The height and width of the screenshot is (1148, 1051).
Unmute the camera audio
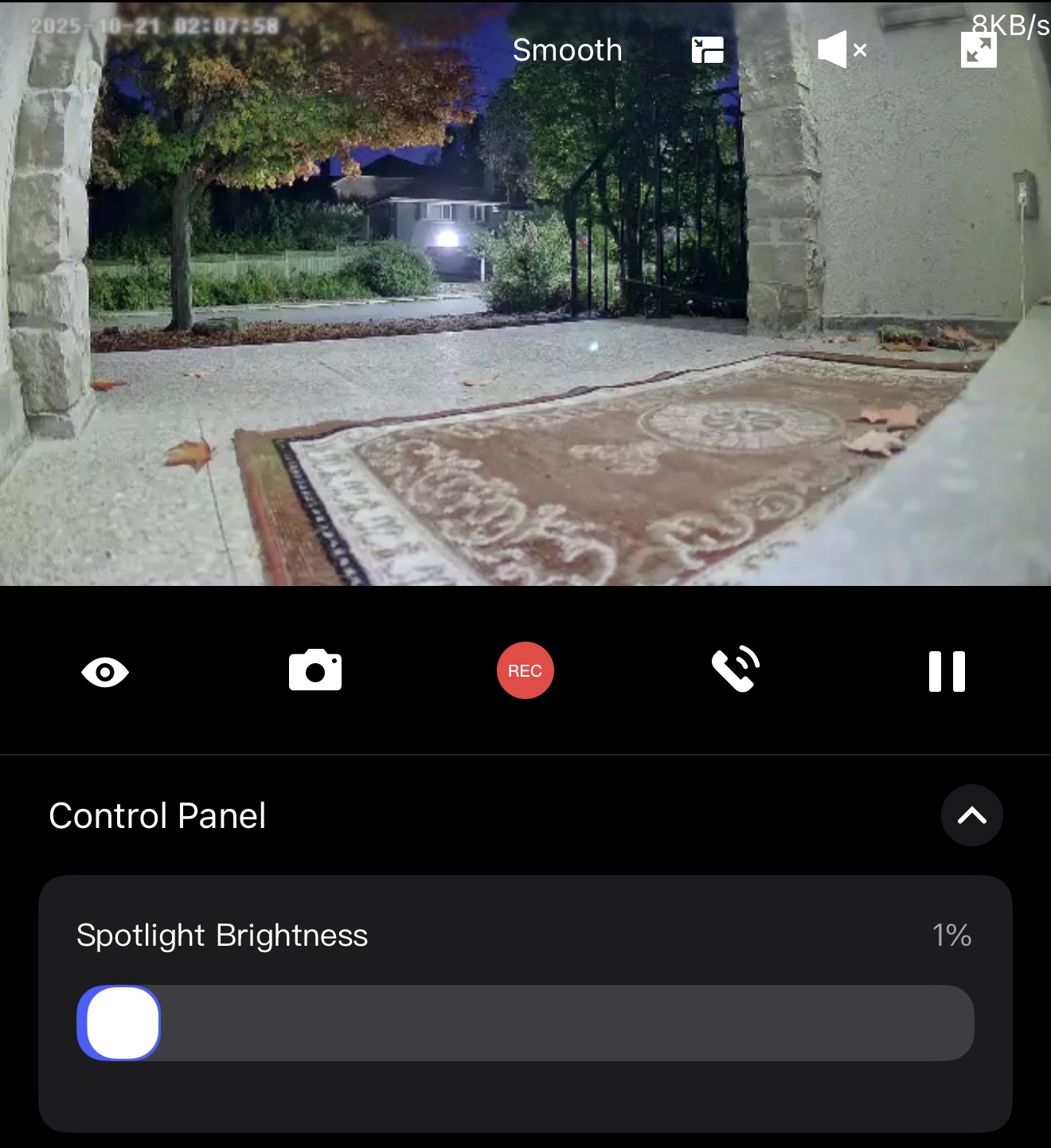tap(842, 50)
